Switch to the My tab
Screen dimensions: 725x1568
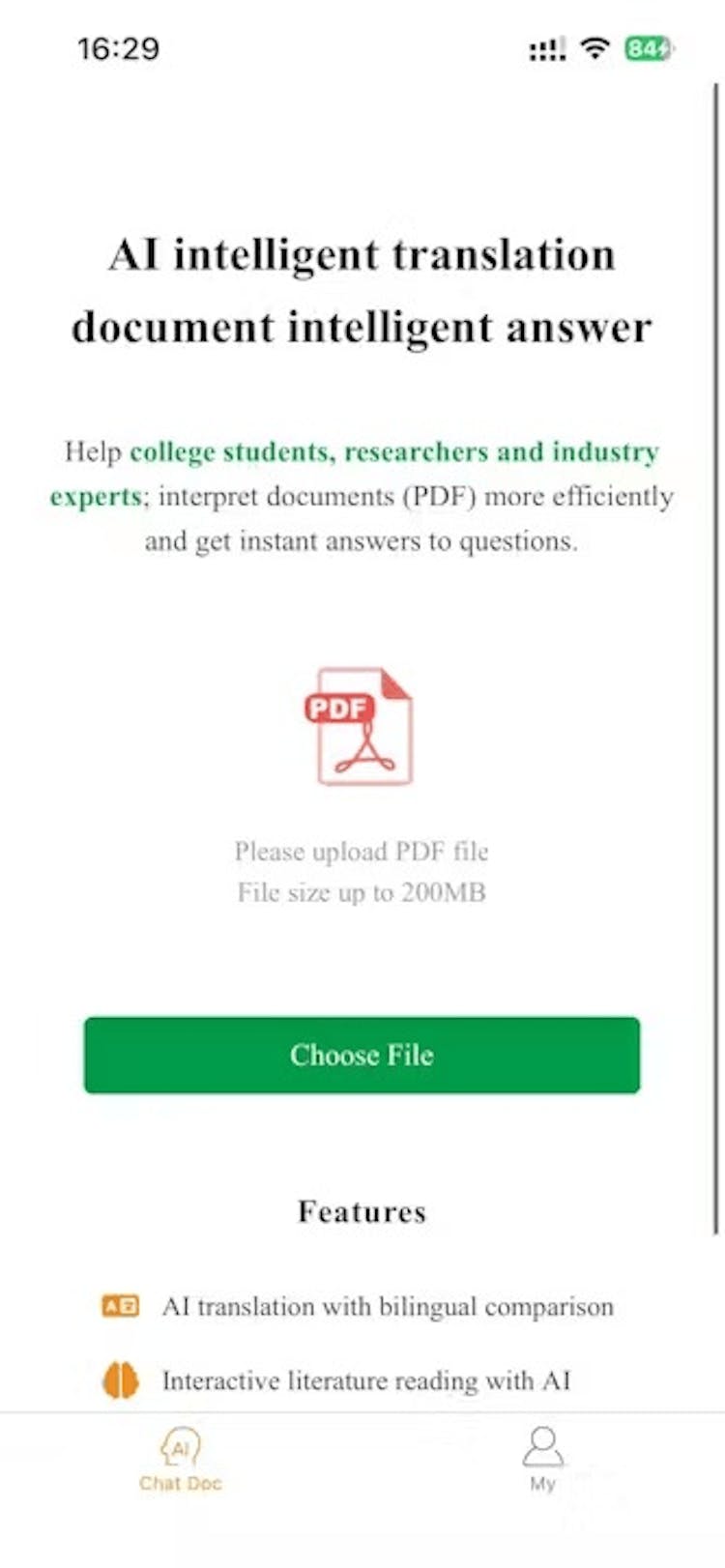(542, 1458)
